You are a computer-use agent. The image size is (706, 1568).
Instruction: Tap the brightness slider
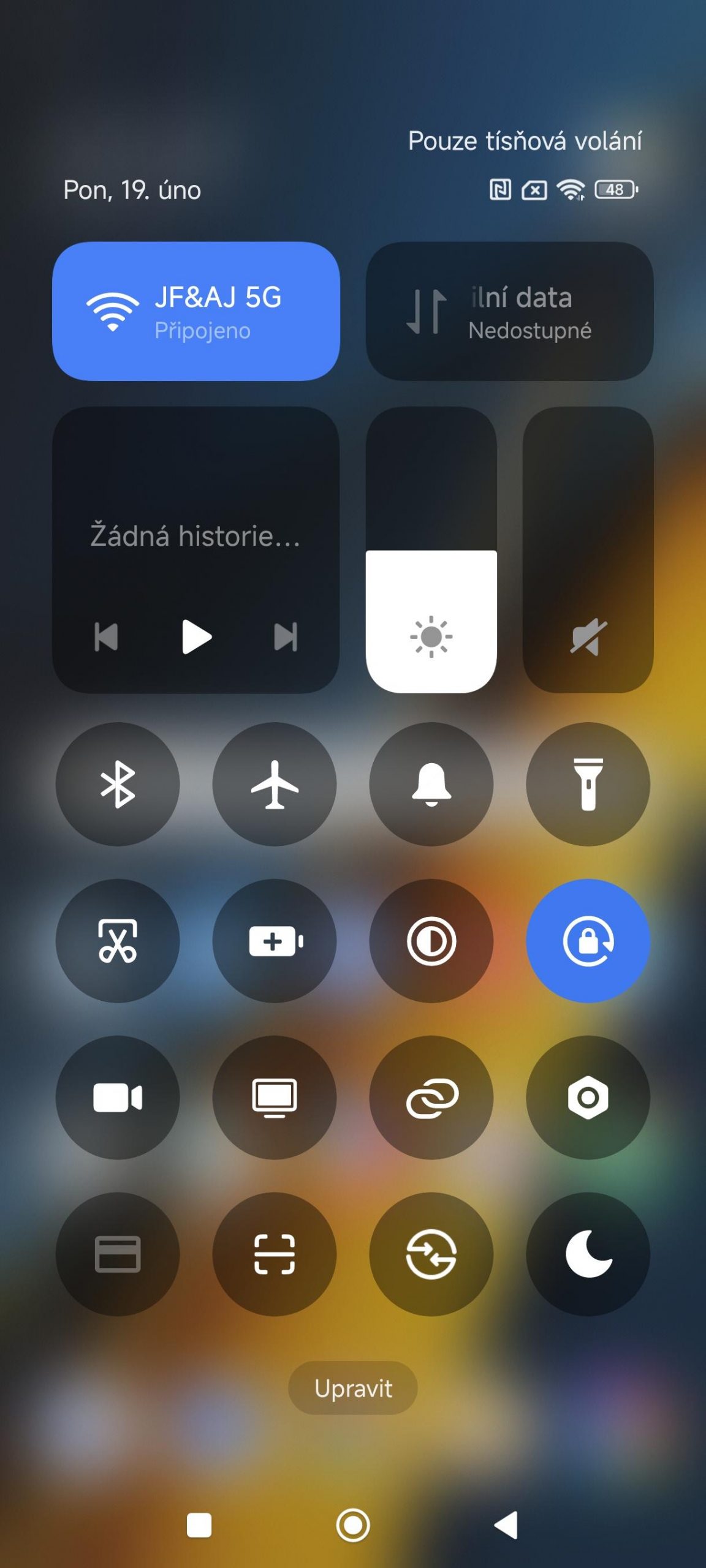(431, 550)
